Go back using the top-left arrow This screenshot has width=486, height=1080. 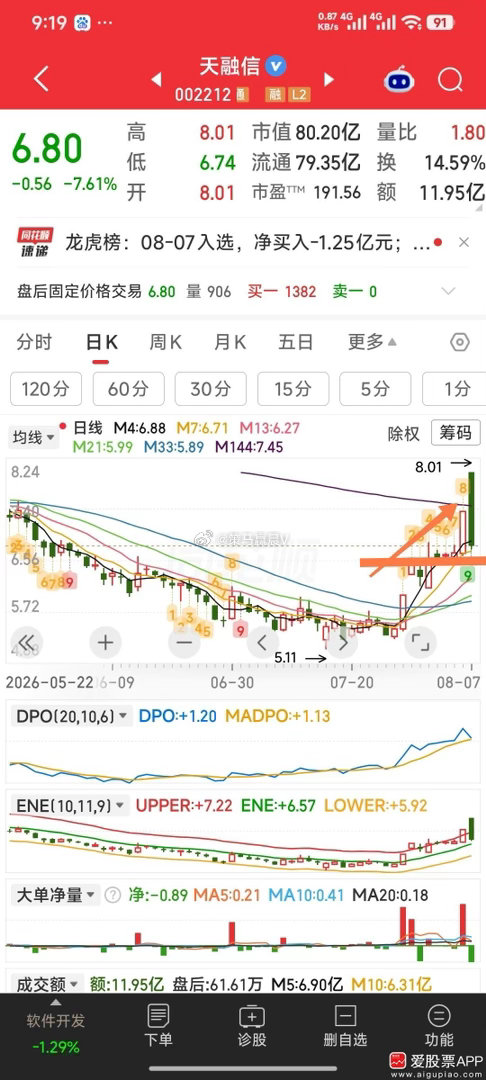coord(41,79)
